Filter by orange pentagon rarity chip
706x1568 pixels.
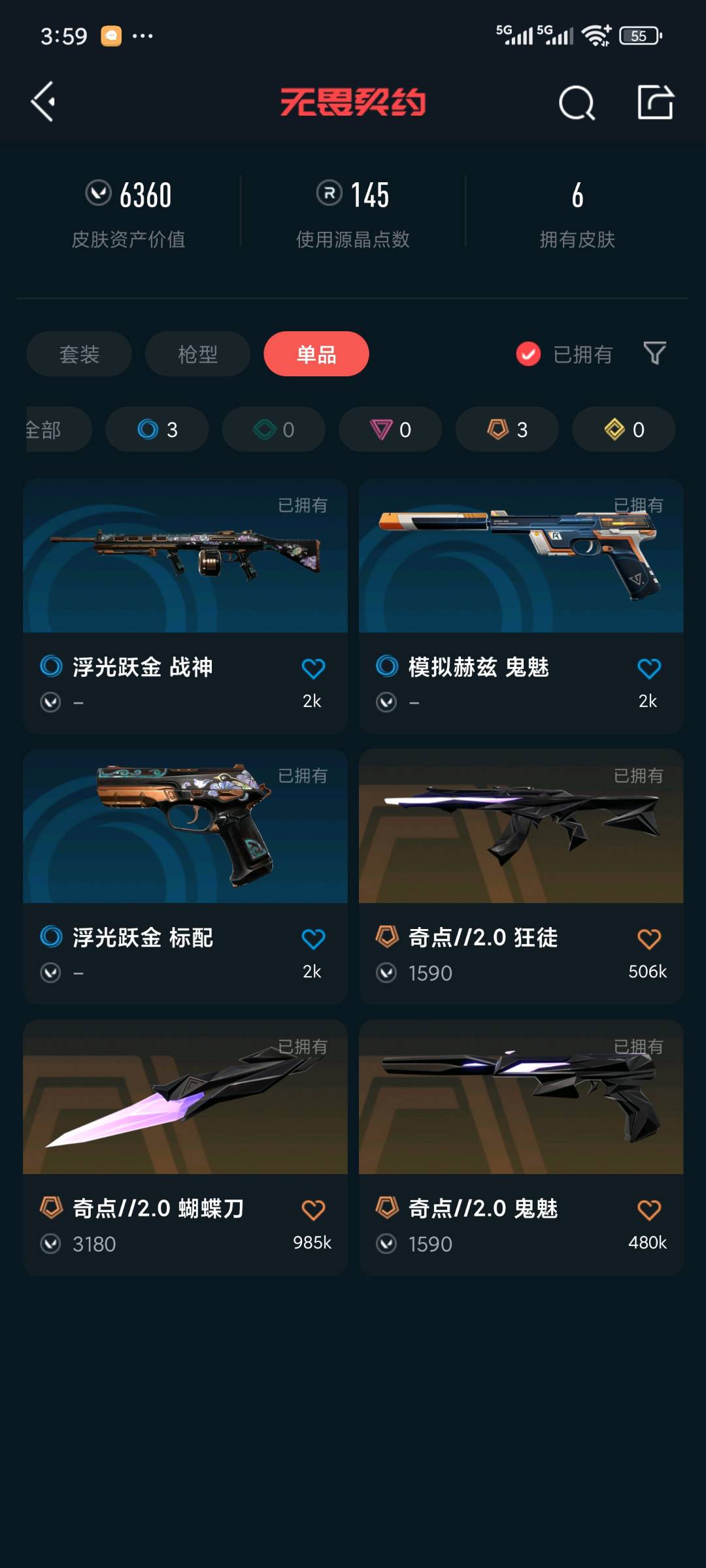point(507,429)
